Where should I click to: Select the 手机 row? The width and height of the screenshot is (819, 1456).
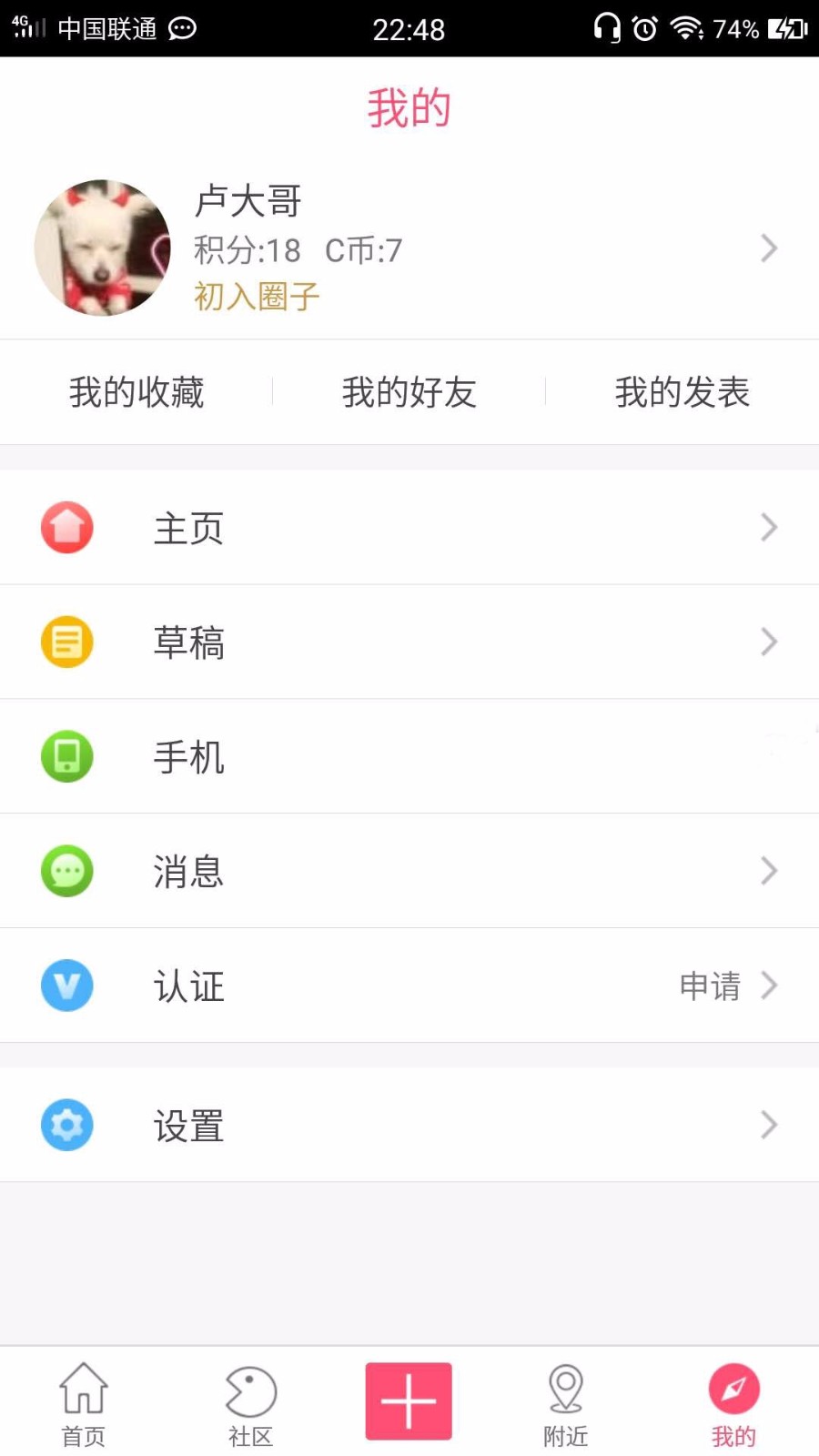tap(409, 757)
